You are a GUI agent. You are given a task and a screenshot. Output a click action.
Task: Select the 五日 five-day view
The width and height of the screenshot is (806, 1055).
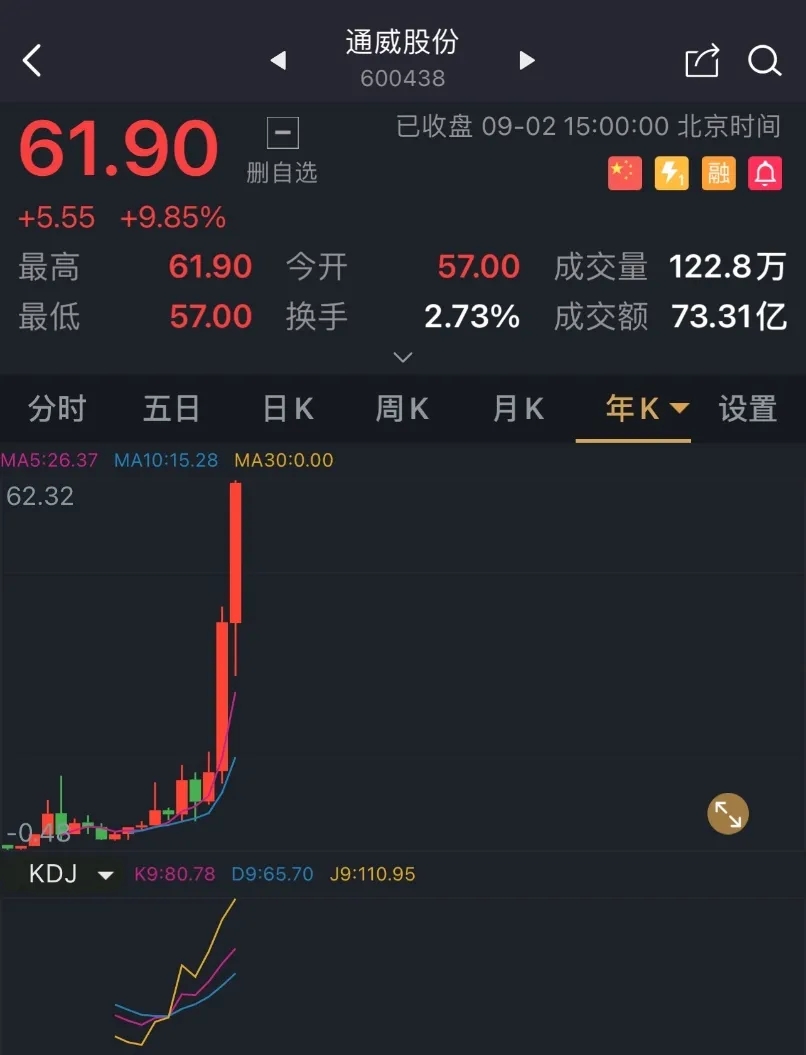pyautogui.click(x=171, y=409)
